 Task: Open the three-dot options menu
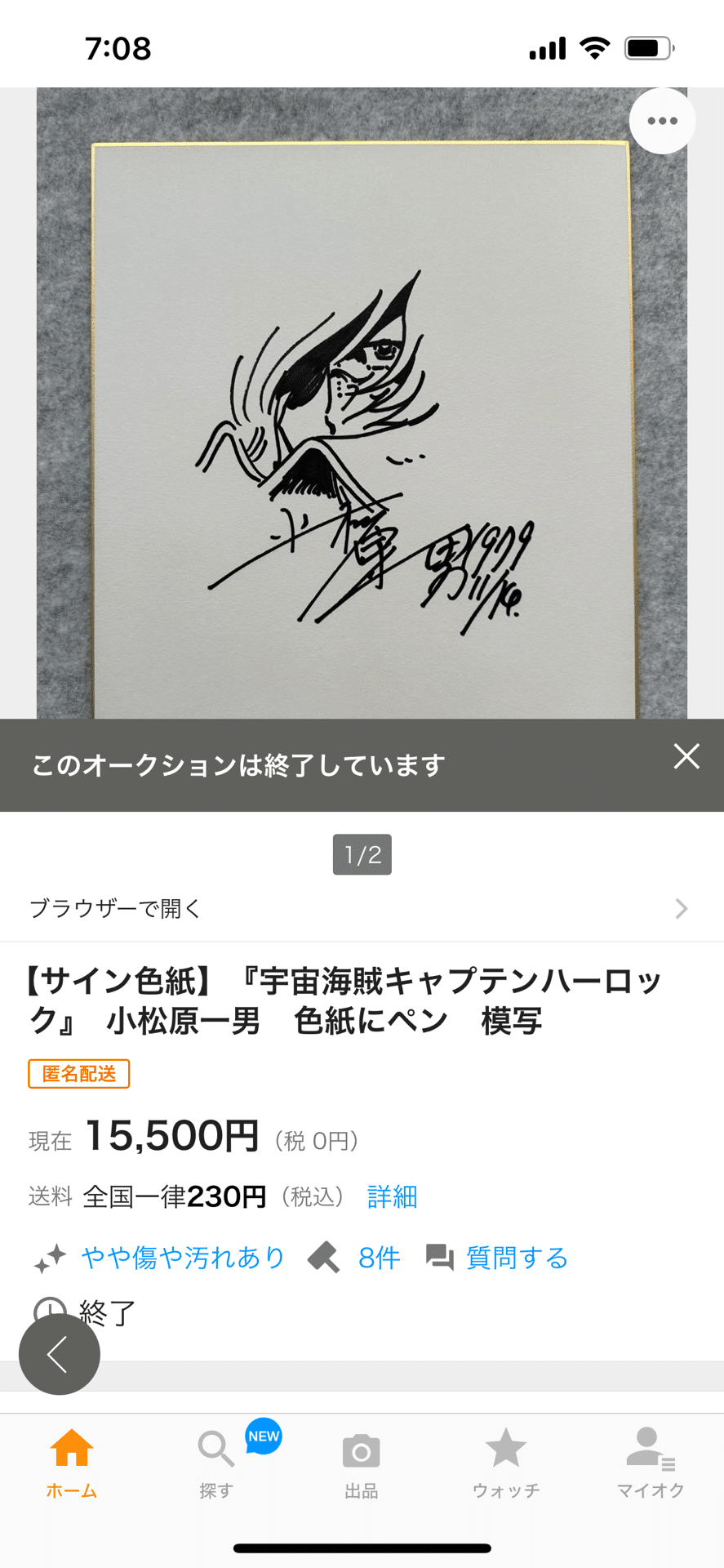662,120
